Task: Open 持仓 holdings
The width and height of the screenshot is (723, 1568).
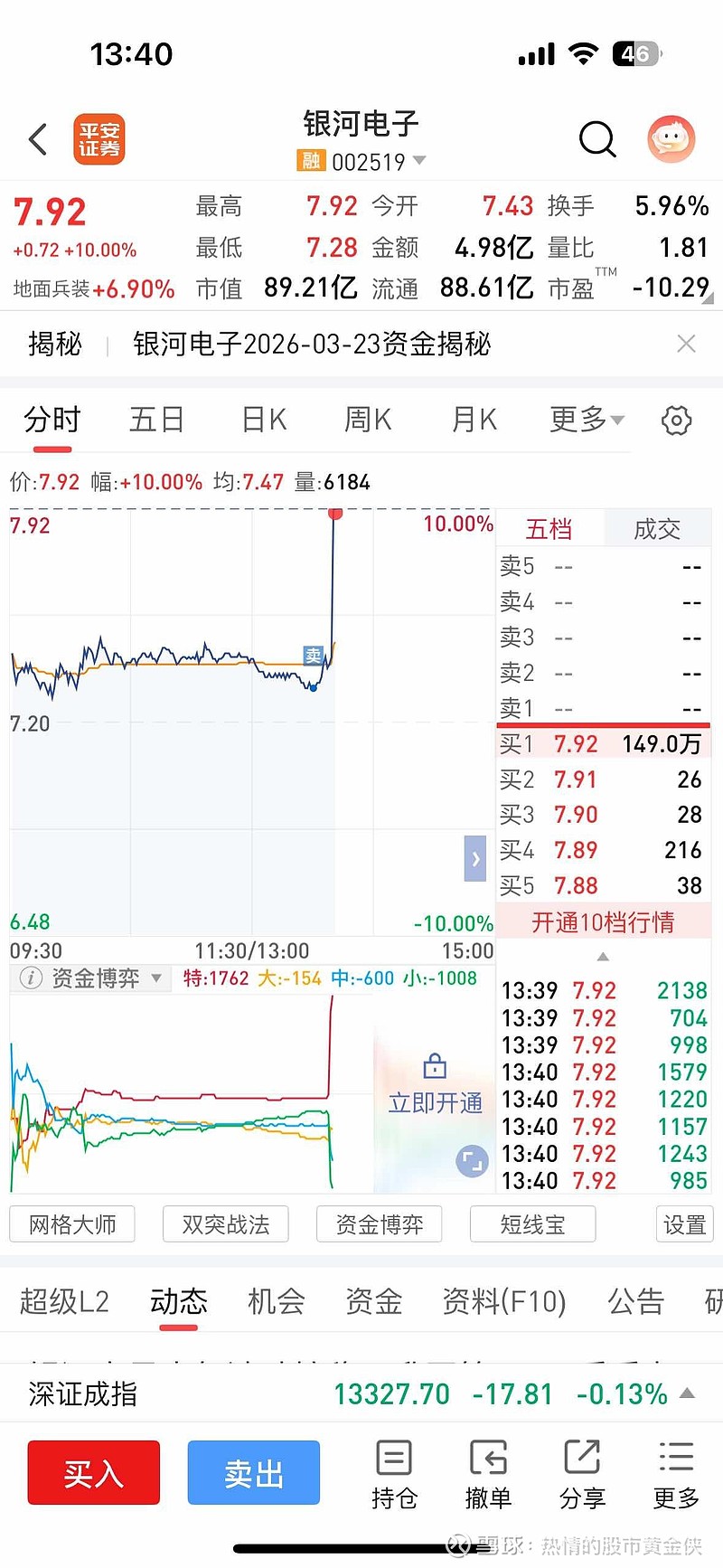Action: 394,1475
